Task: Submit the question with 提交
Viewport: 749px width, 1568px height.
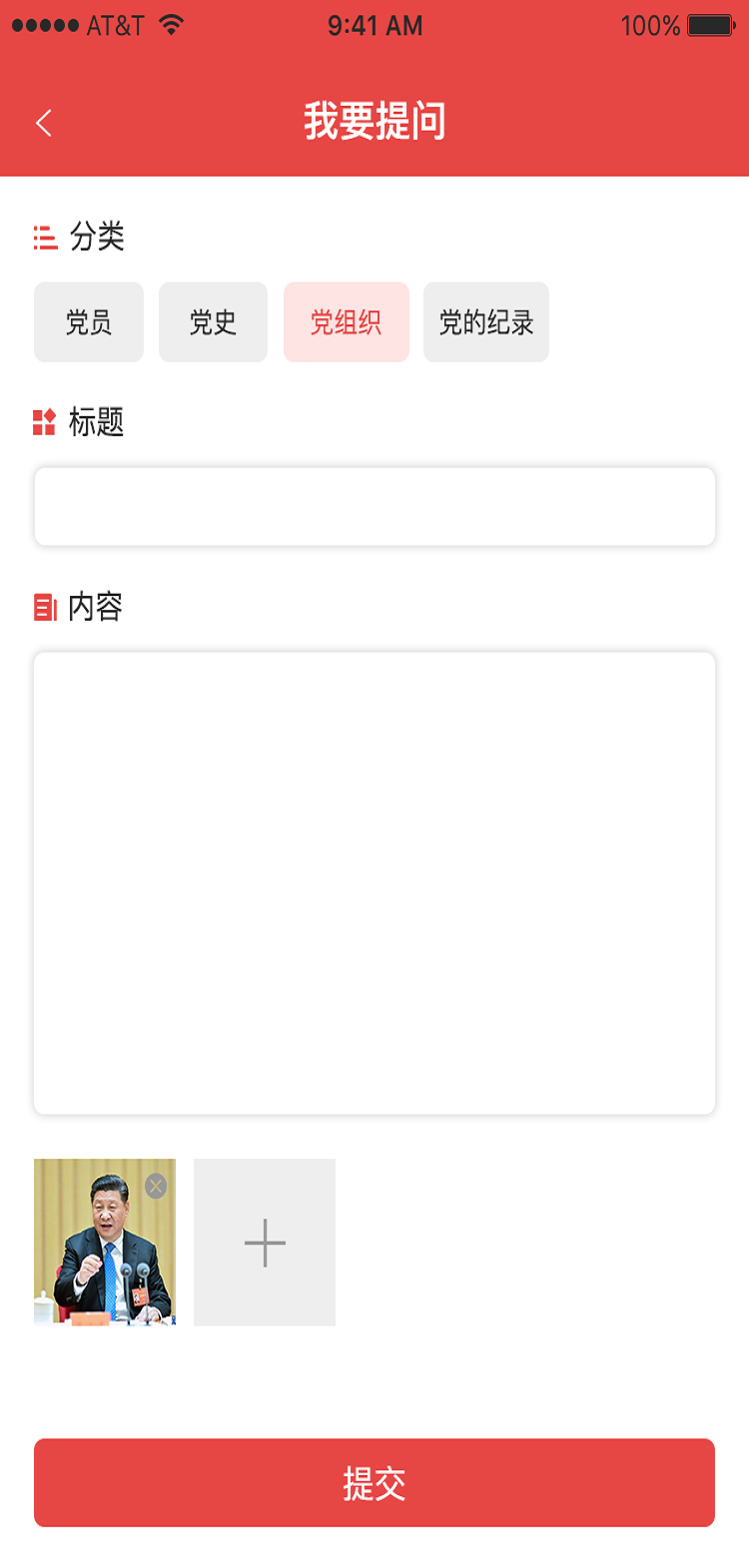Action: [374, 1483]
